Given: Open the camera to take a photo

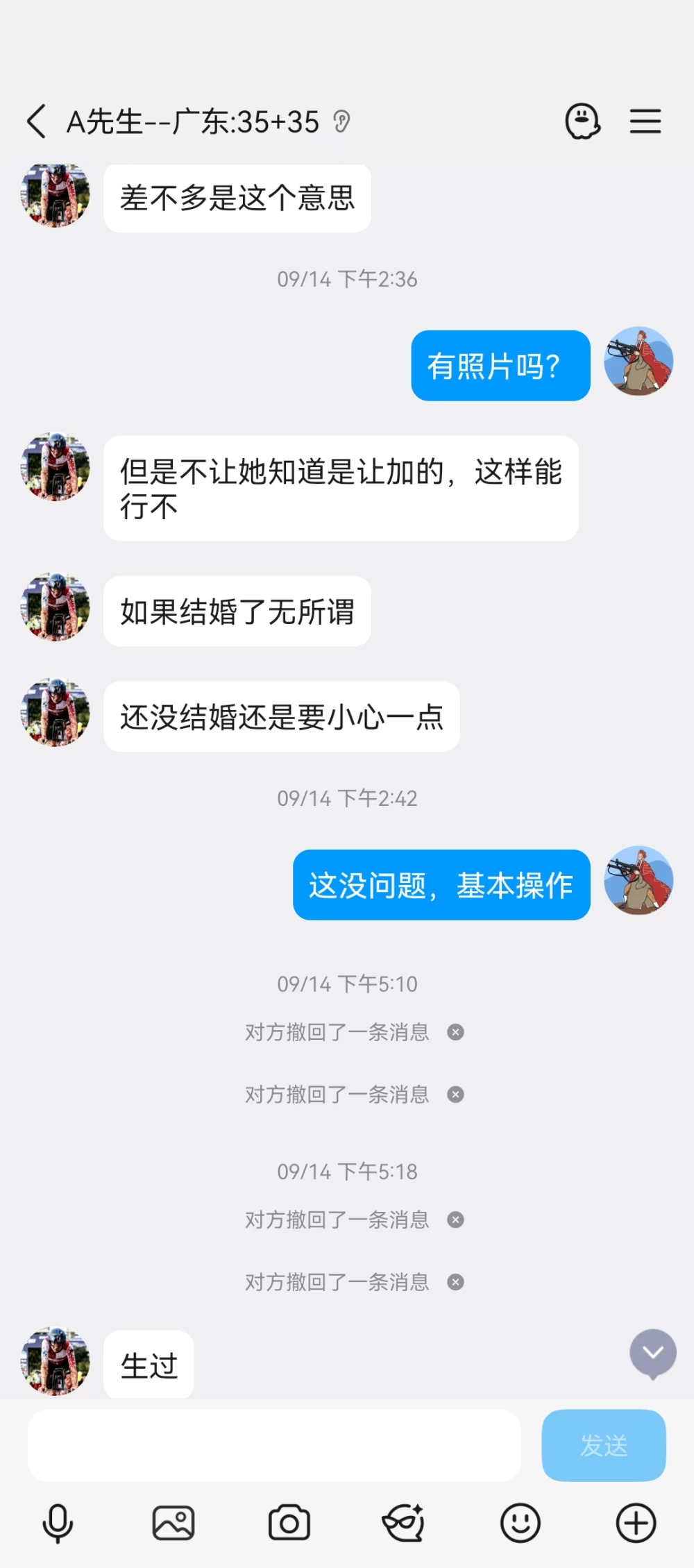Looking at the screenshot, I should [x=289, y=1524].
